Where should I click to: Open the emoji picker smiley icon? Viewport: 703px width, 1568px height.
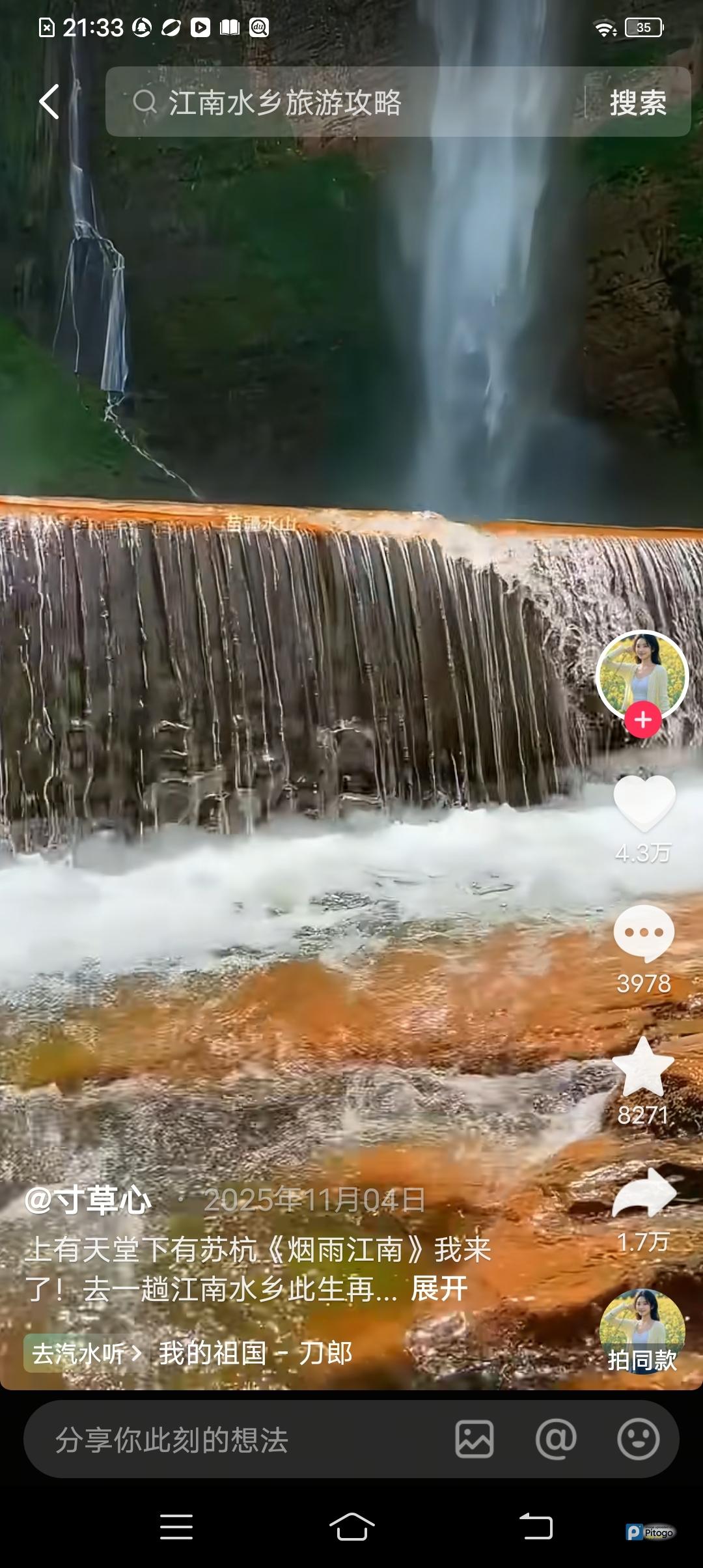tap(638, 1440)
